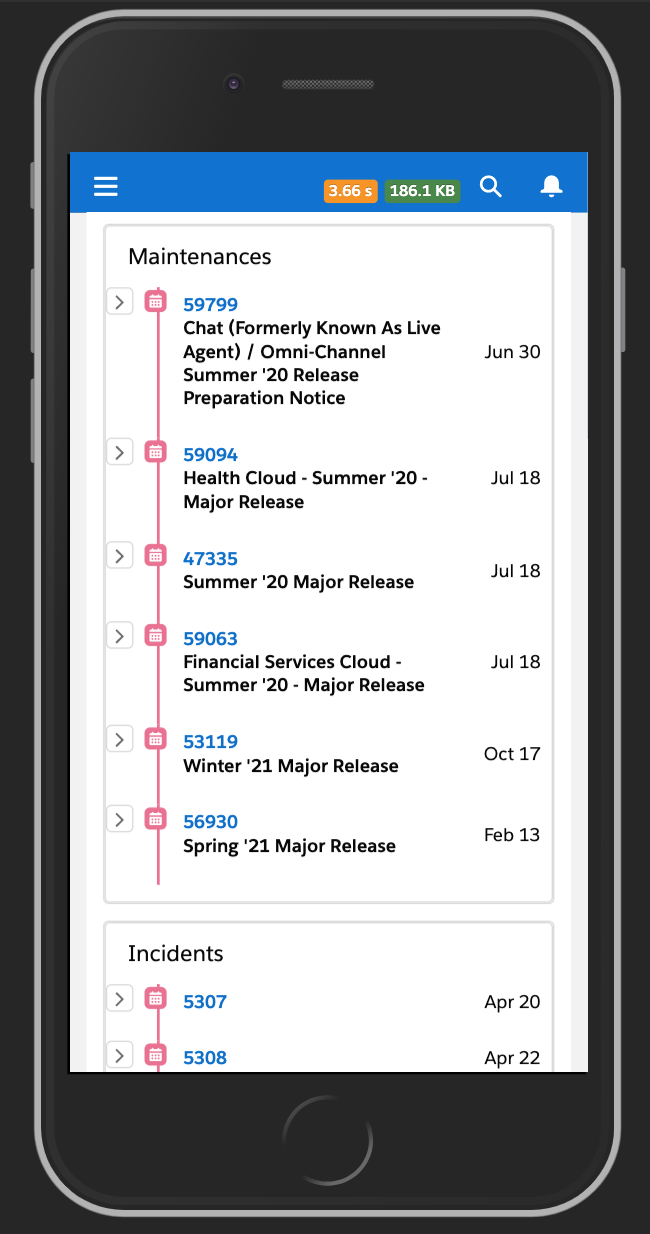Open maintenance link 59063
650x1234 pixels.
click(210, 639)
